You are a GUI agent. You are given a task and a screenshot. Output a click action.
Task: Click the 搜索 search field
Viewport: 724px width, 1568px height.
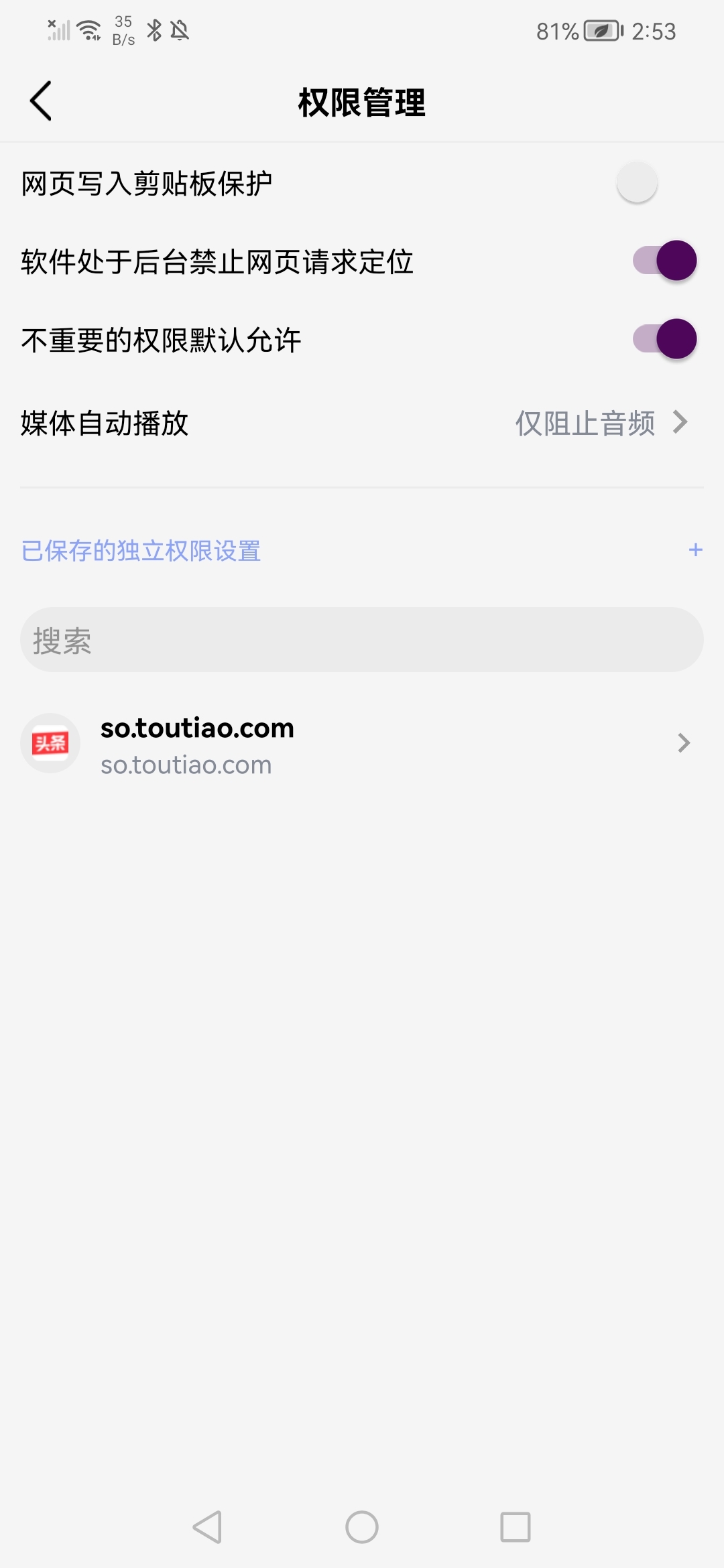coord(362,642)
